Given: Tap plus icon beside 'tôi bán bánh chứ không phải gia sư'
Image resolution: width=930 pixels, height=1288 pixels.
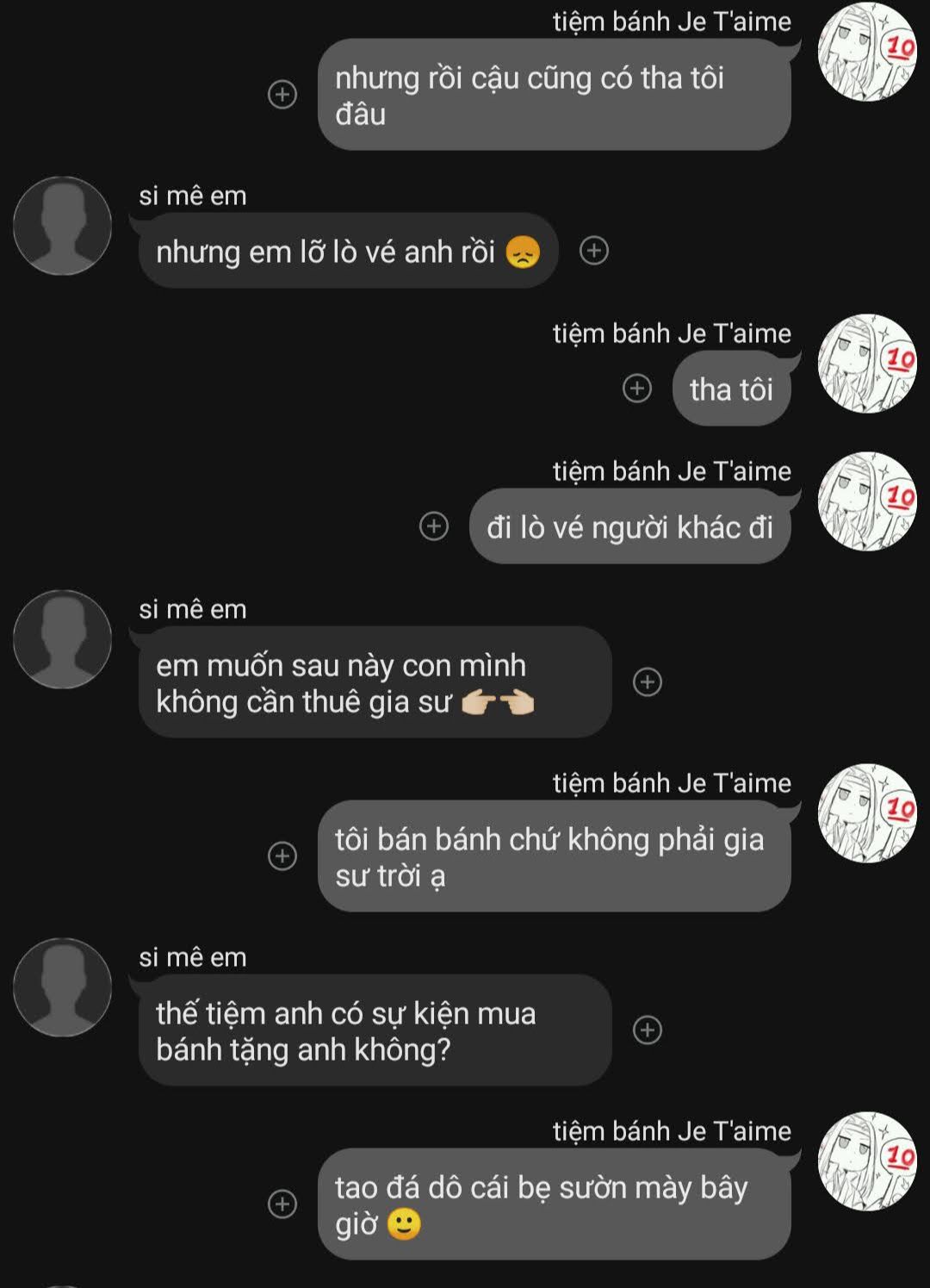Looking at the screenshot, I should point(282,856).
